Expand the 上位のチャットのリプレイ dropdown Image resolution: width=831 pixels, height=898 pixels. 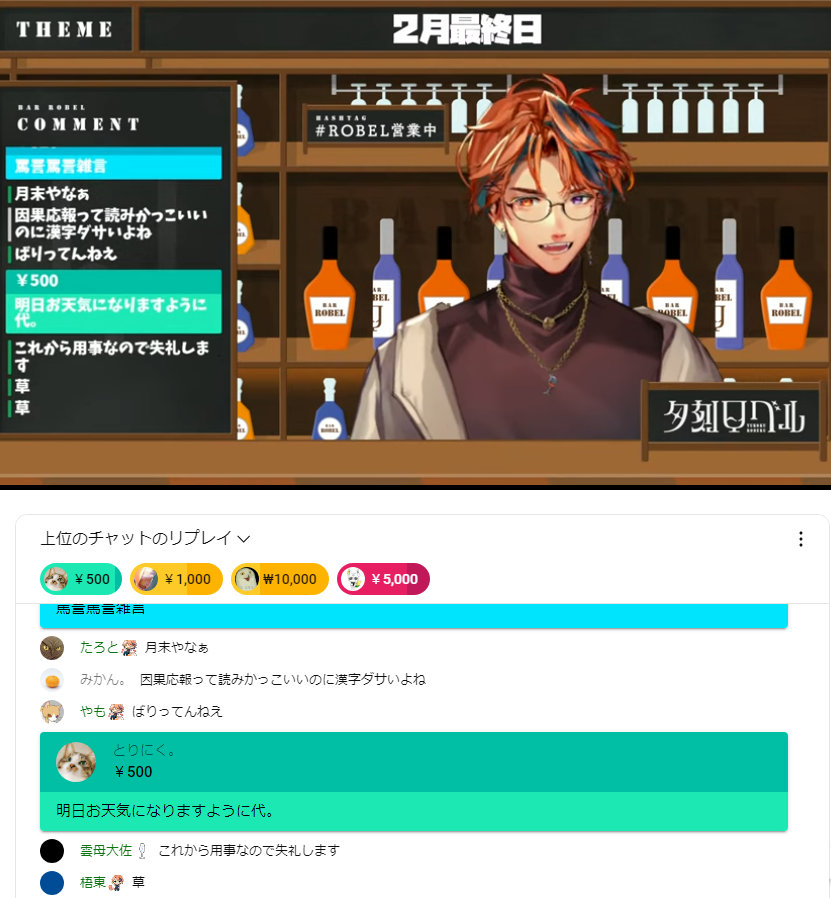(145, 538)
